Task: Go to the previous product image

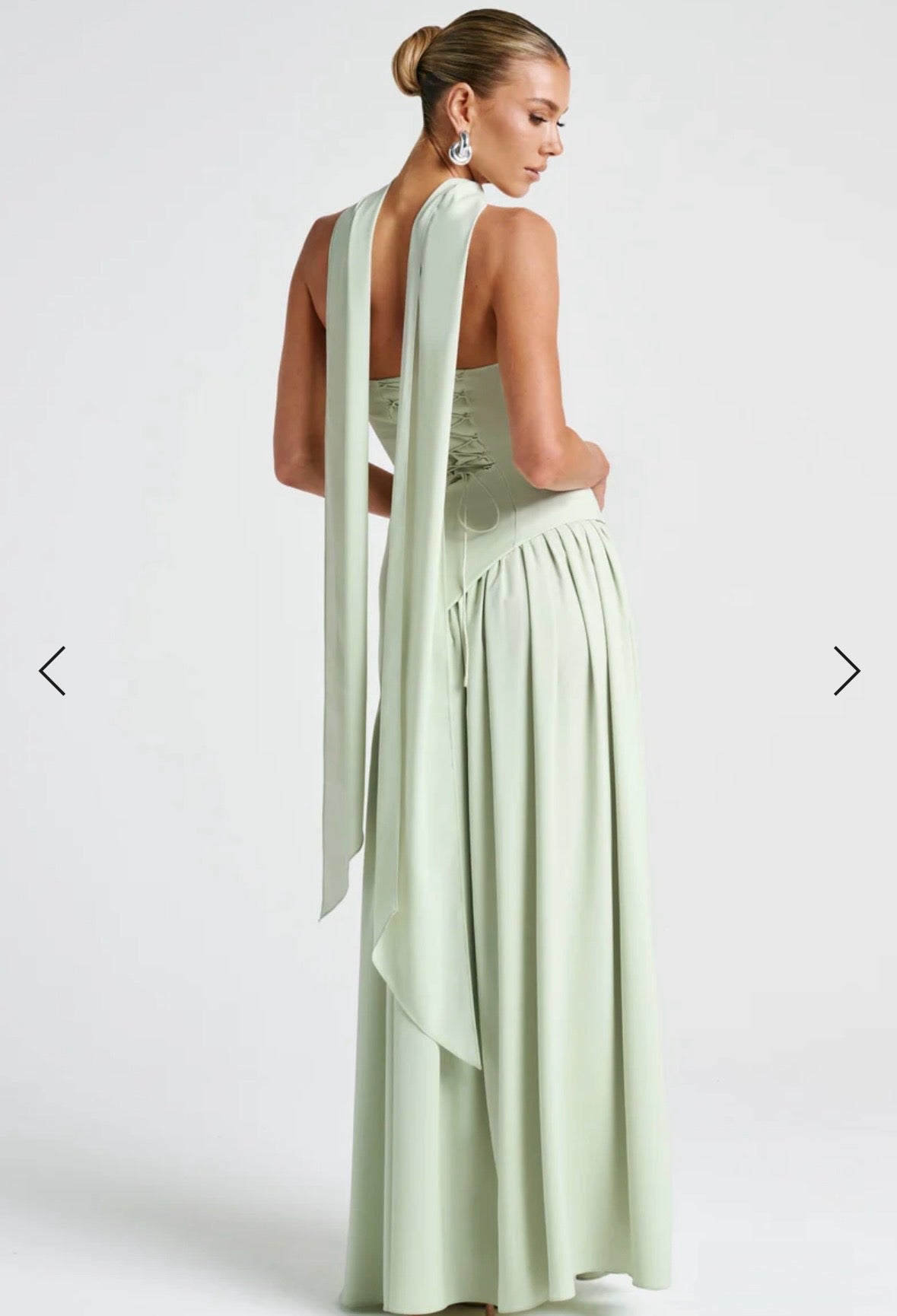Action: pyautogui.click(x=52, y=671)
